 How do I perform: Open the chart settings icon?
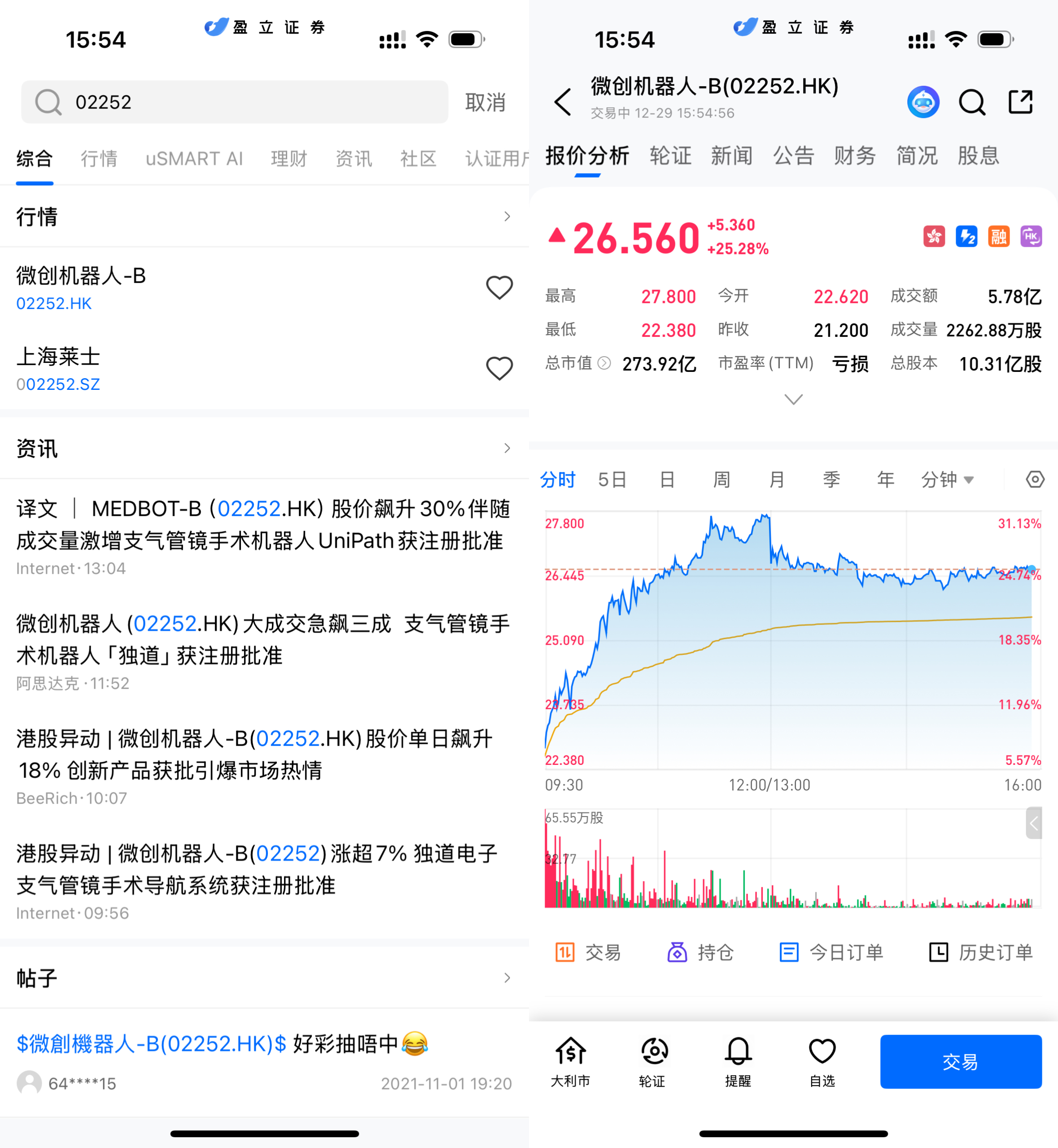pos(1035,479)
